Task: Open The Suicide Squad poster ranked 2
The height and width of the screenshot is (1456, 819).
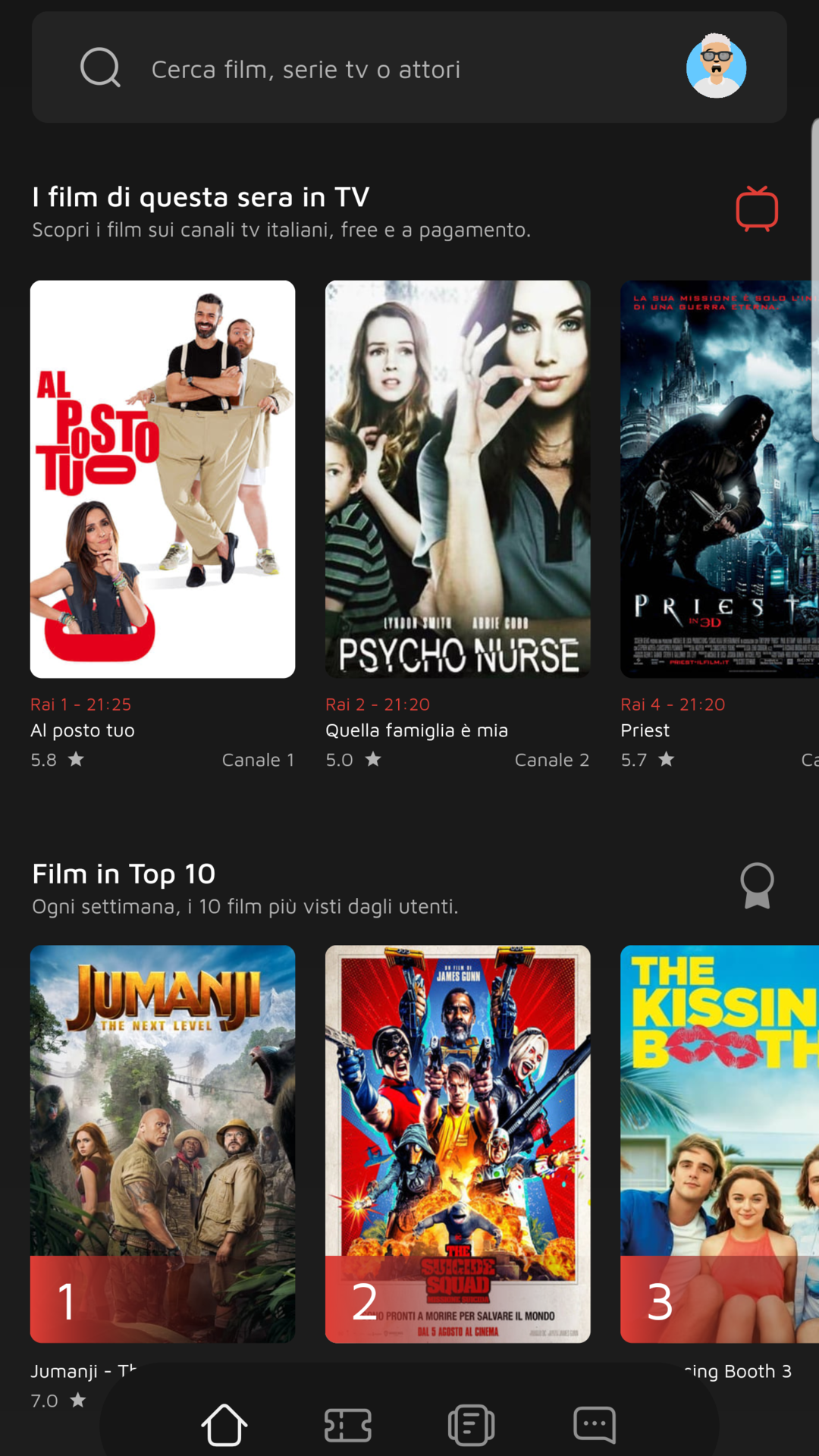Action: pos(457,1144)
